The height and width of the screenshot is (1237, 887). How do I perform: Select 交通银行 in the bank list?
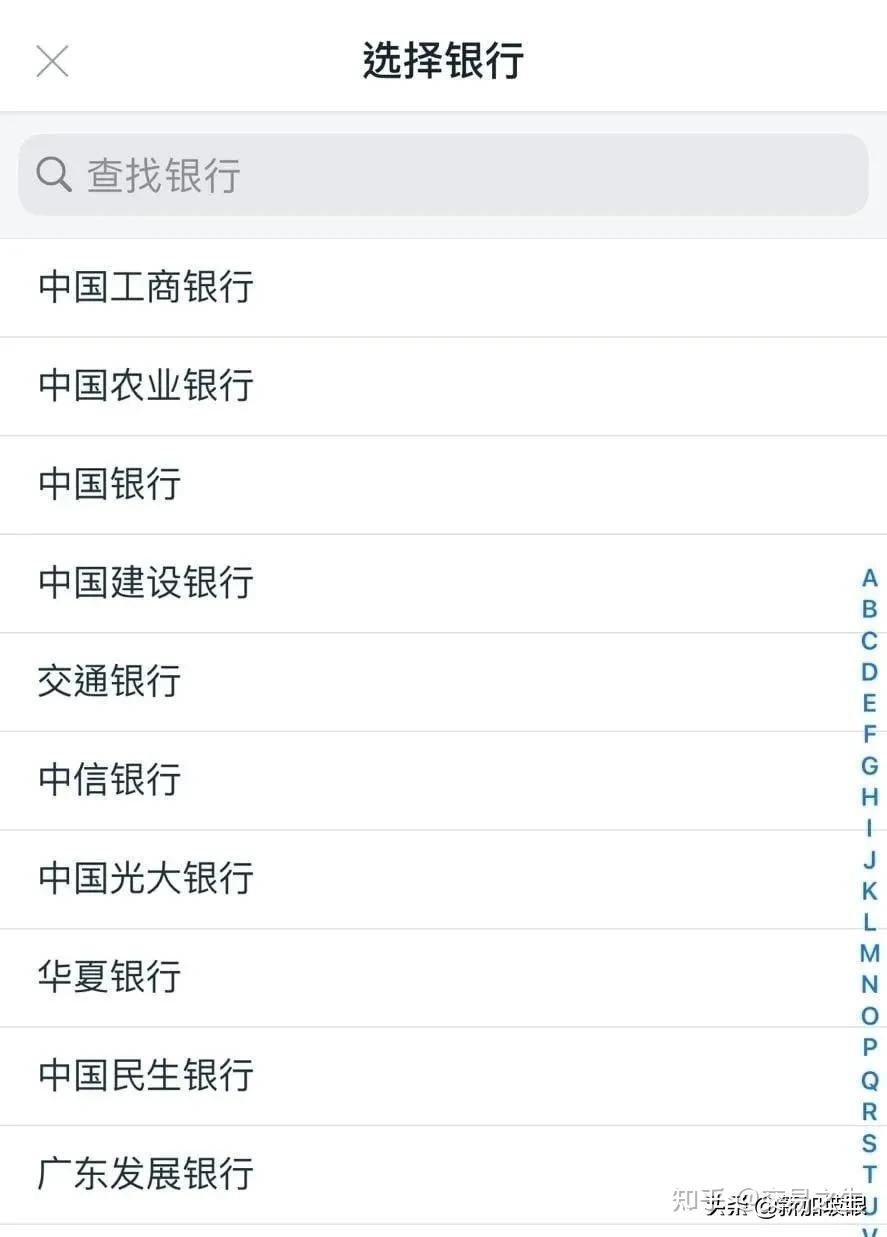pyautogui.click(x=110, y=682)
